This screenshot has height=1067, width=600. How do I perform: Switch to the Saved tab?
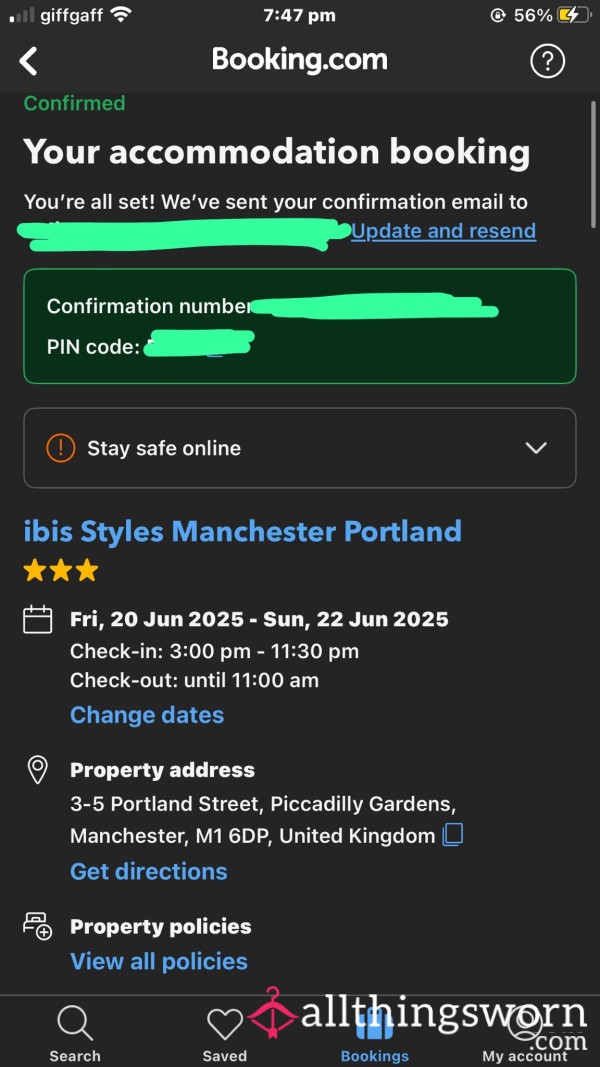click(x=224, y=1032)
